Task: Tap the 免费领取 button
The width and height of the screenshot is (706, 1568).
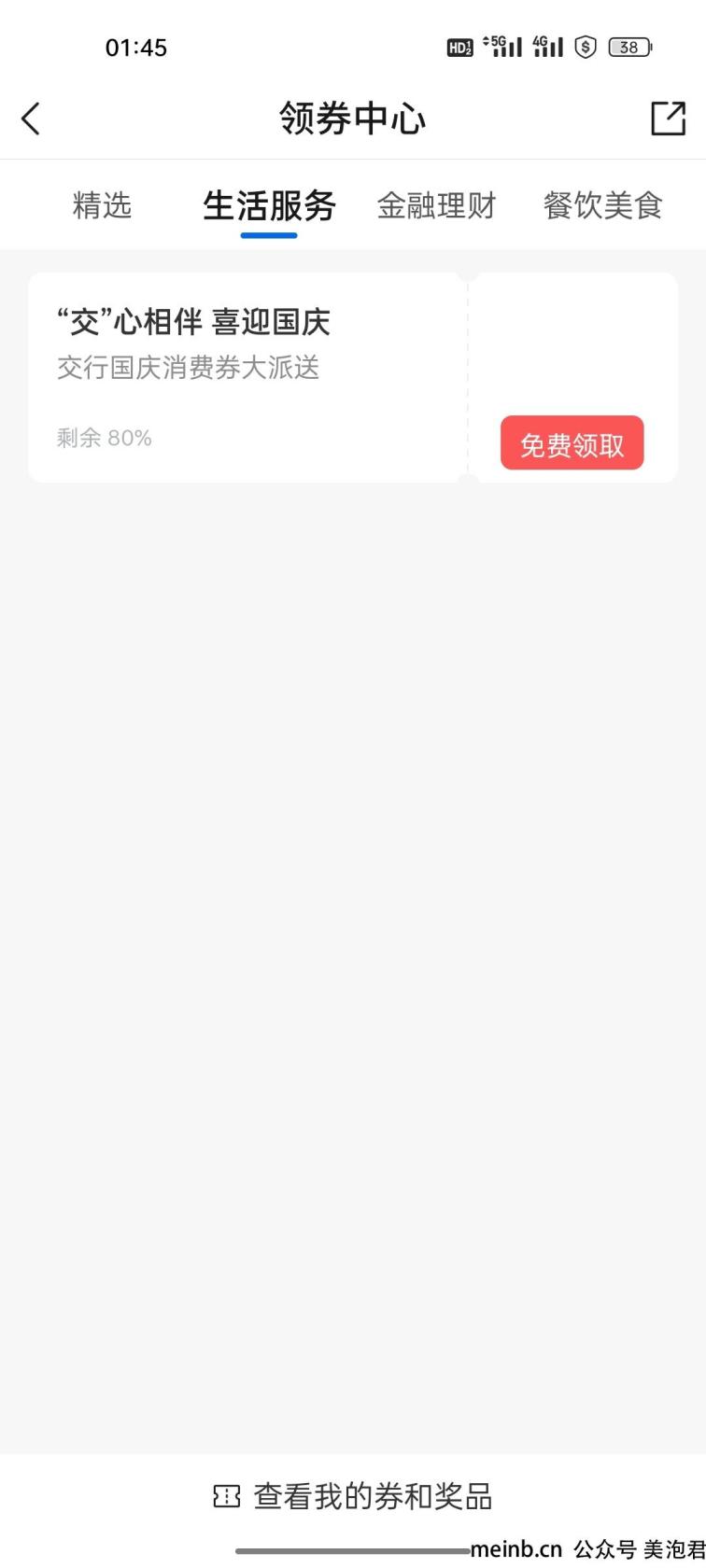Action: click(572, 443)
